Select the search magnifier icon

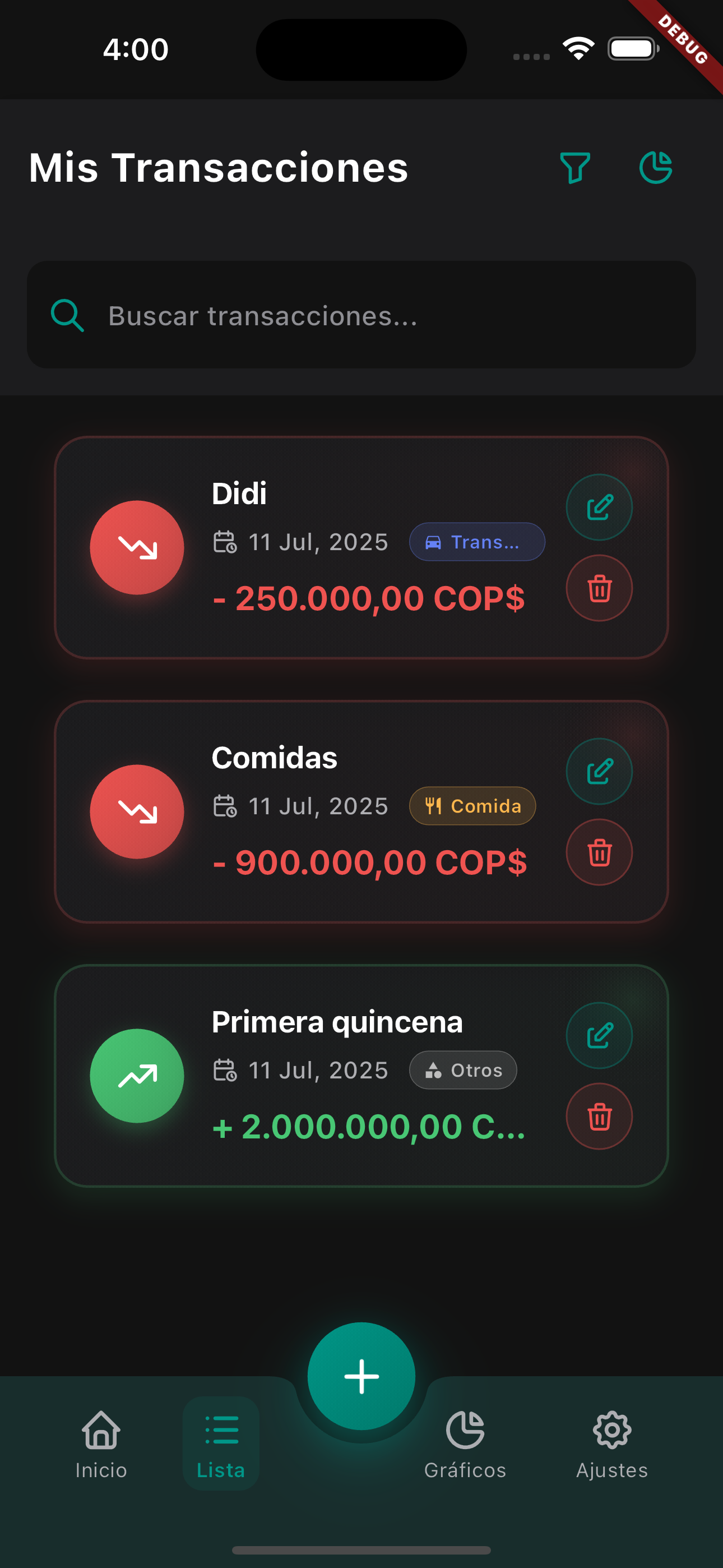[68, 315]
